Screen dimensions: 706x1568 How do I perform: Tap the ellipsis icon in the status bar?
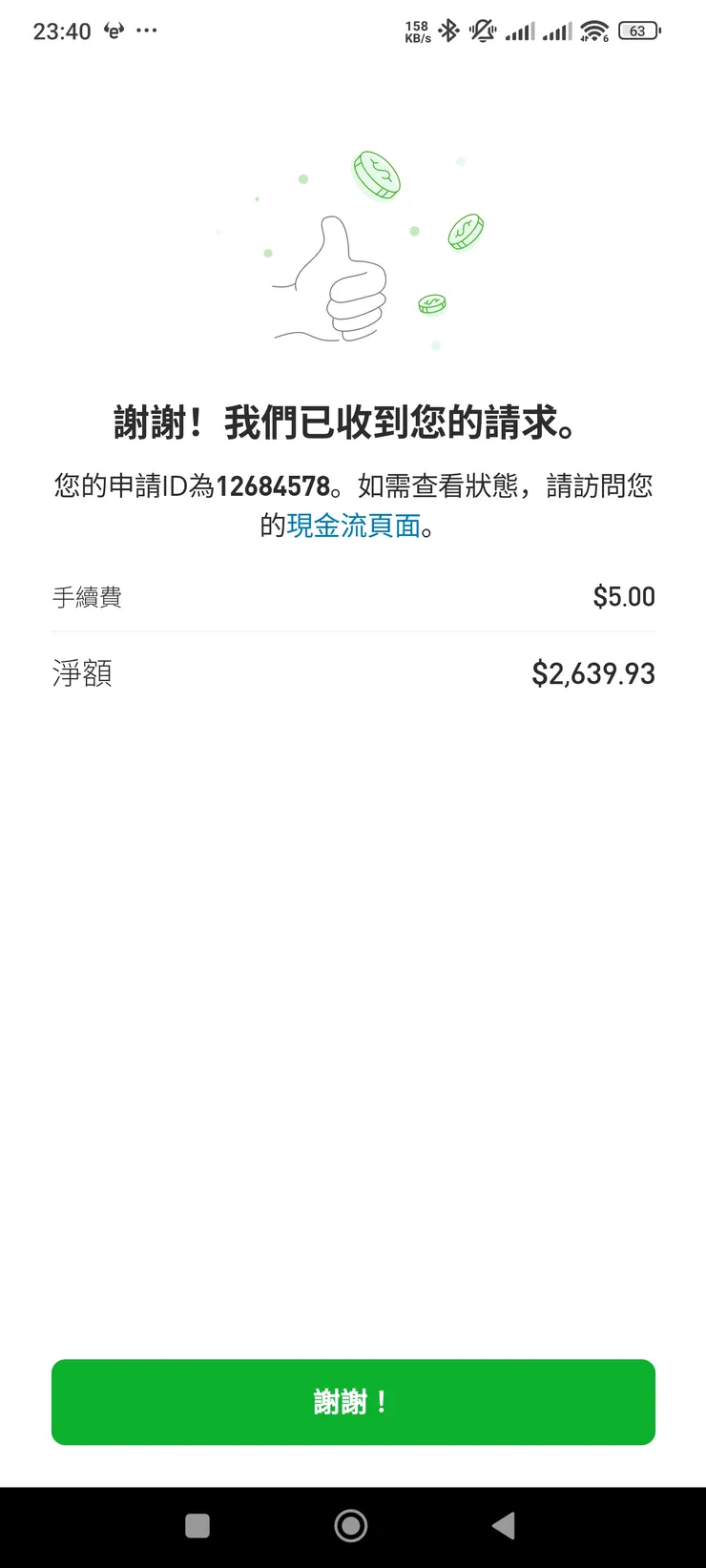click(148, 31)
